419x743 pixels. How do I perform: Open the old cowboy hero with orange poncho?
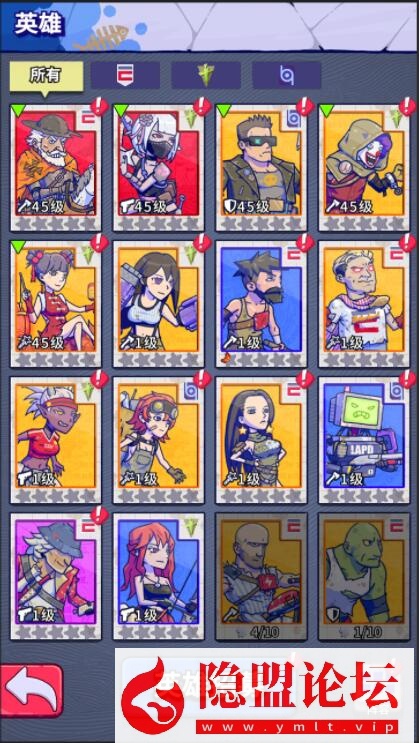point(55,168)
